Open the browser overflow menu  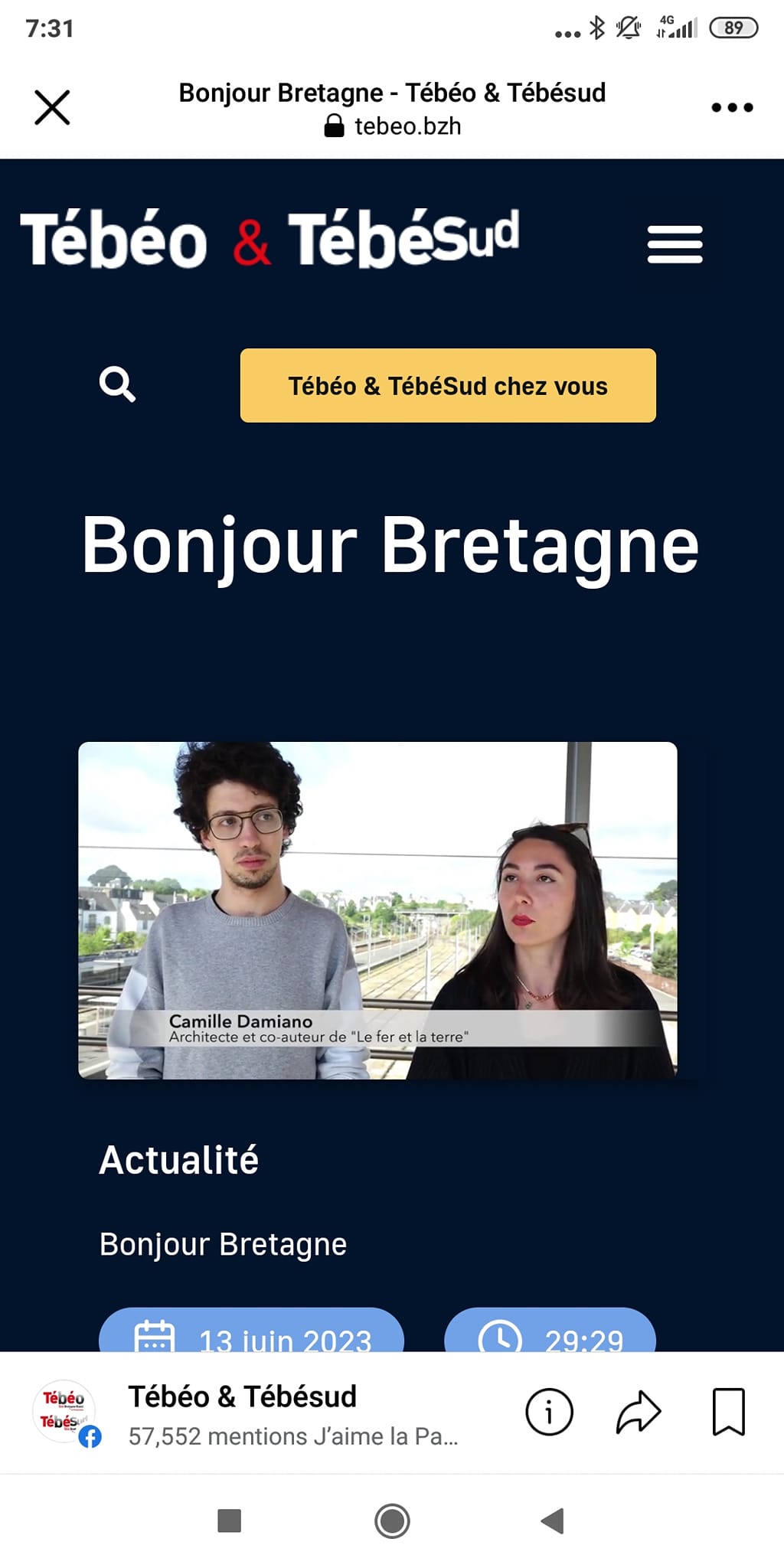[x=732, y=107]
